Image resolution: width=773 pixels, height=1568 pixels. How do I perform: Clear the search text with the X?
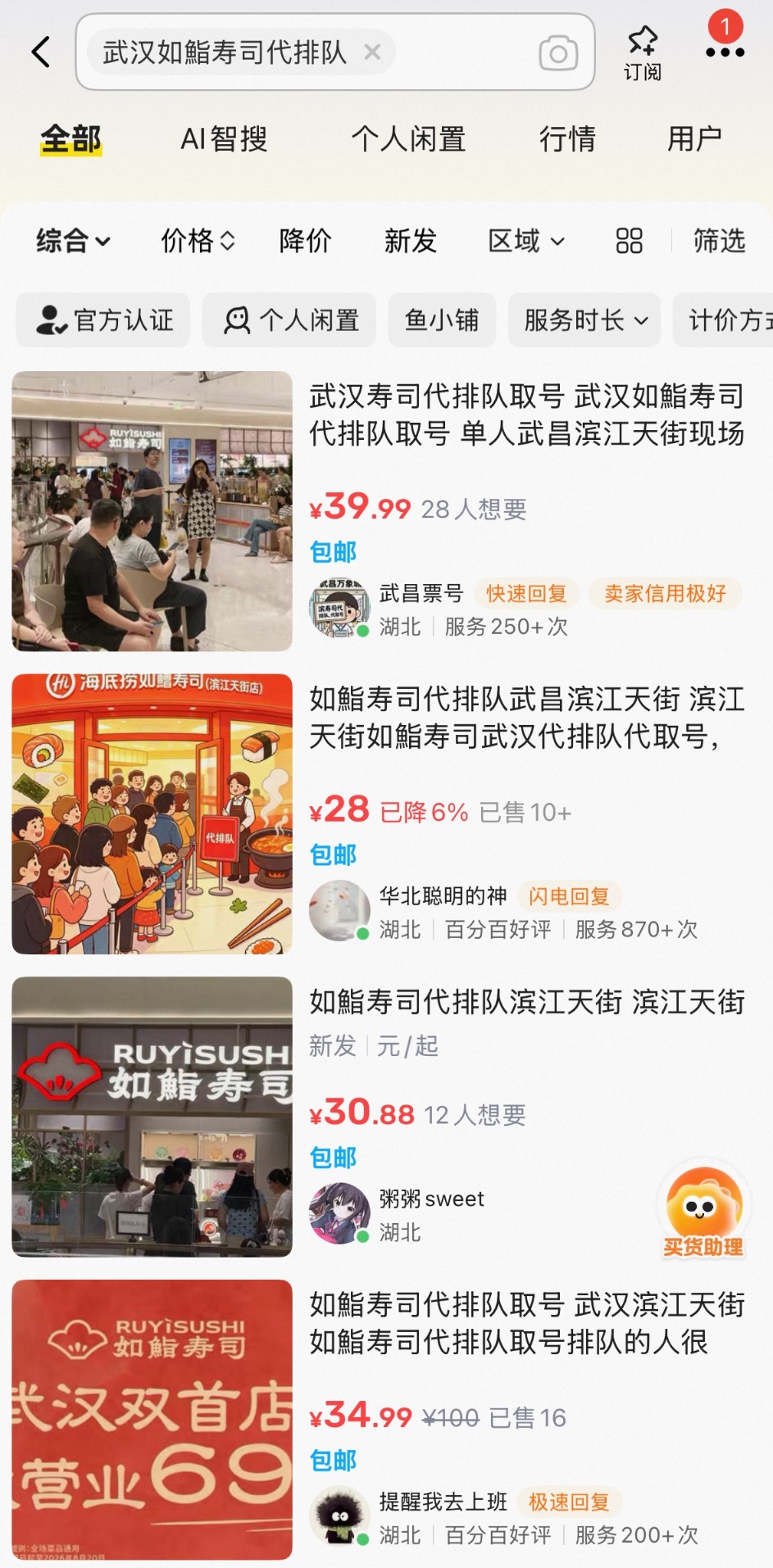[x=372, y=52]
